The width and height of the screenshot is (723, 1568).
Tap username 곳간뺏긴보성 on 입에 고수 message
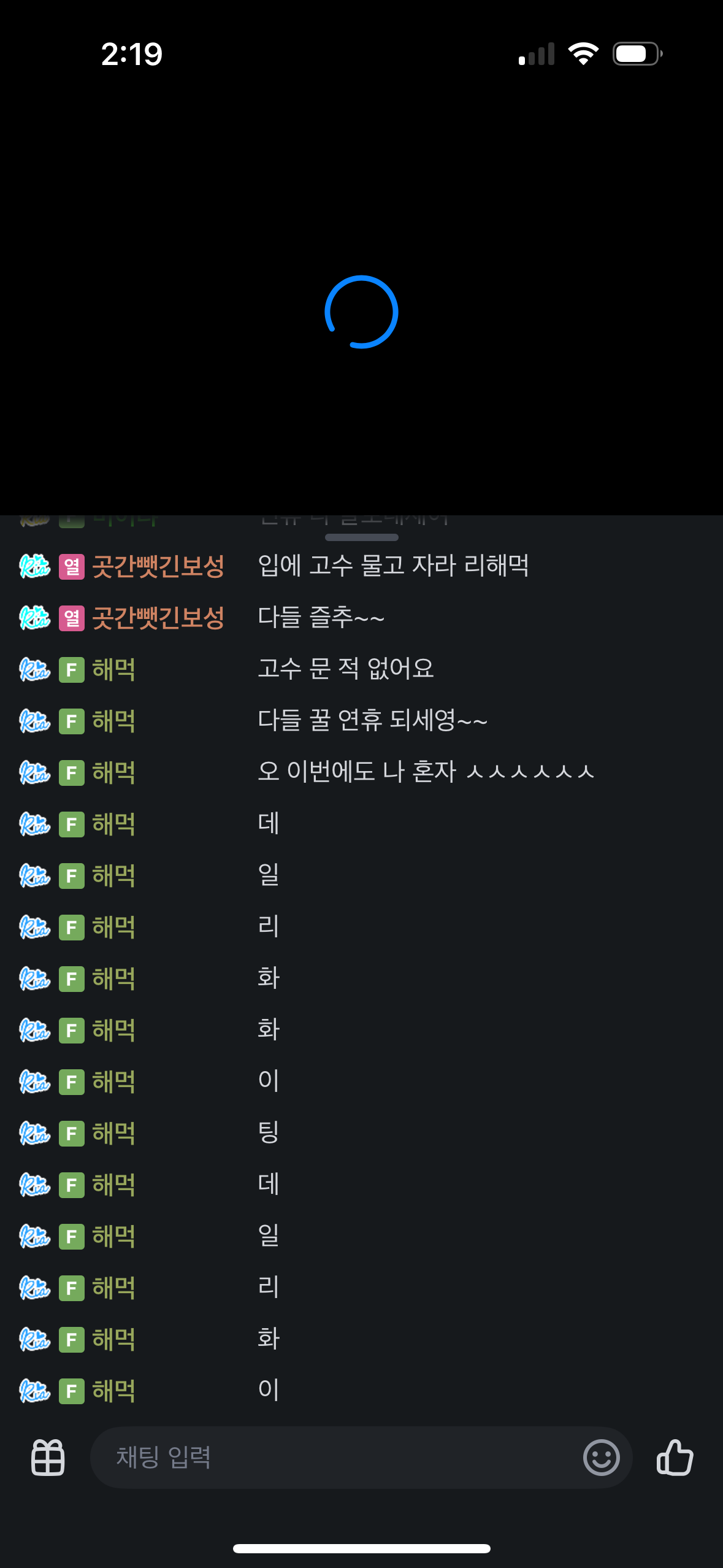click(x=158, y=566)
